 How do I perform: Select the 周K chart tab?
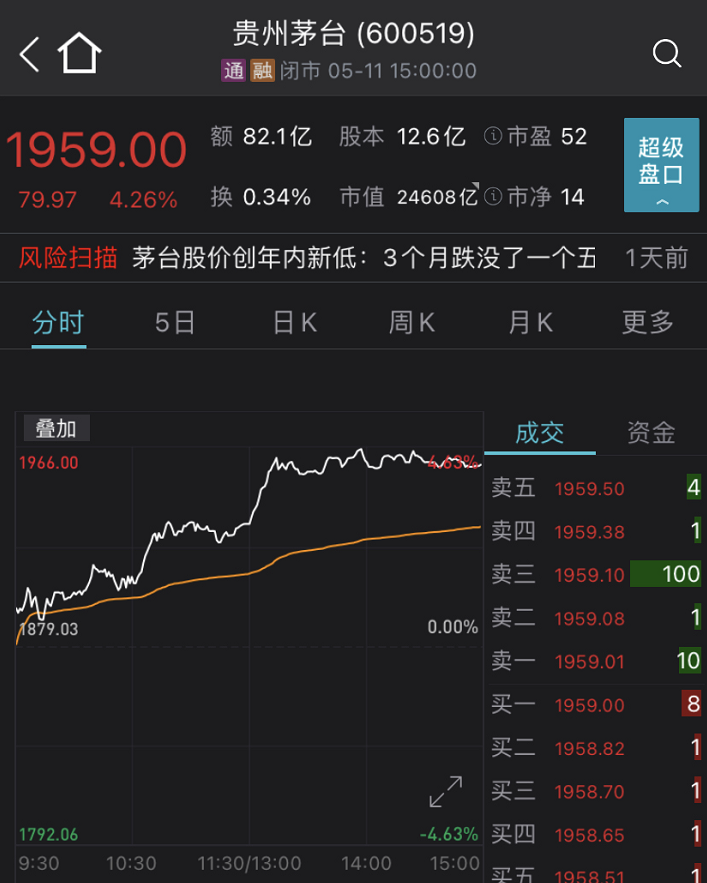point(412,322)
